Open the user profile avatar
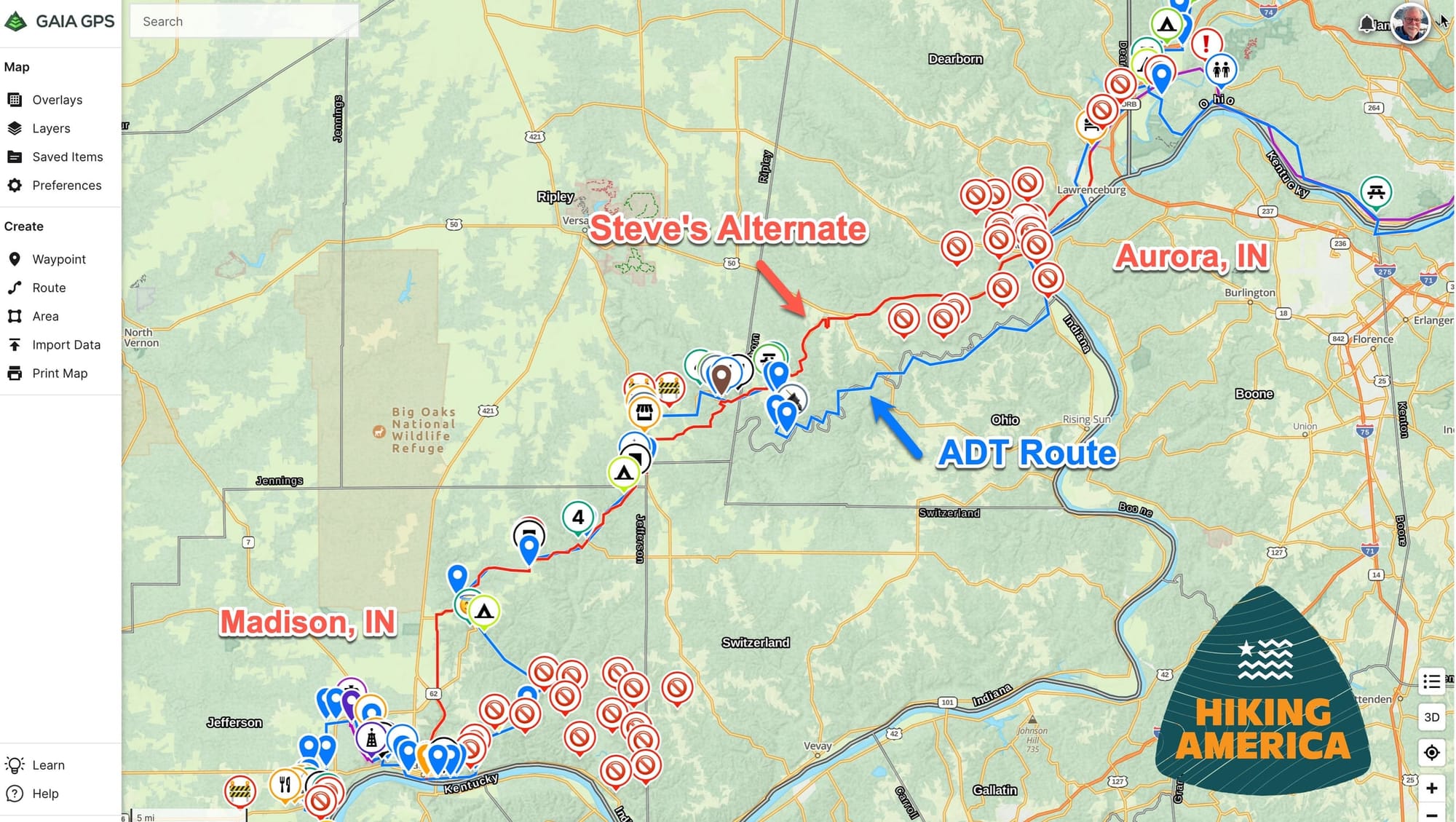This screenshot has width=1456, height=822. [1410, 23]
